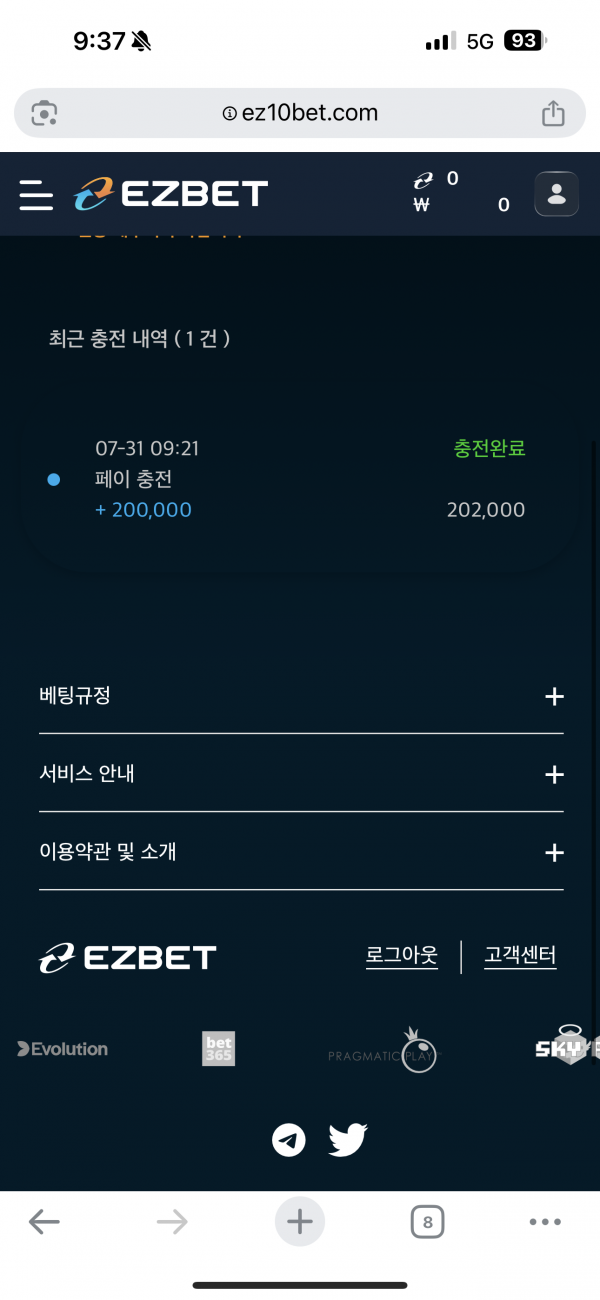This screenshot has width=600, height=1300.
Task: Open the camera search icon in address bar
Action: point(44,113)
